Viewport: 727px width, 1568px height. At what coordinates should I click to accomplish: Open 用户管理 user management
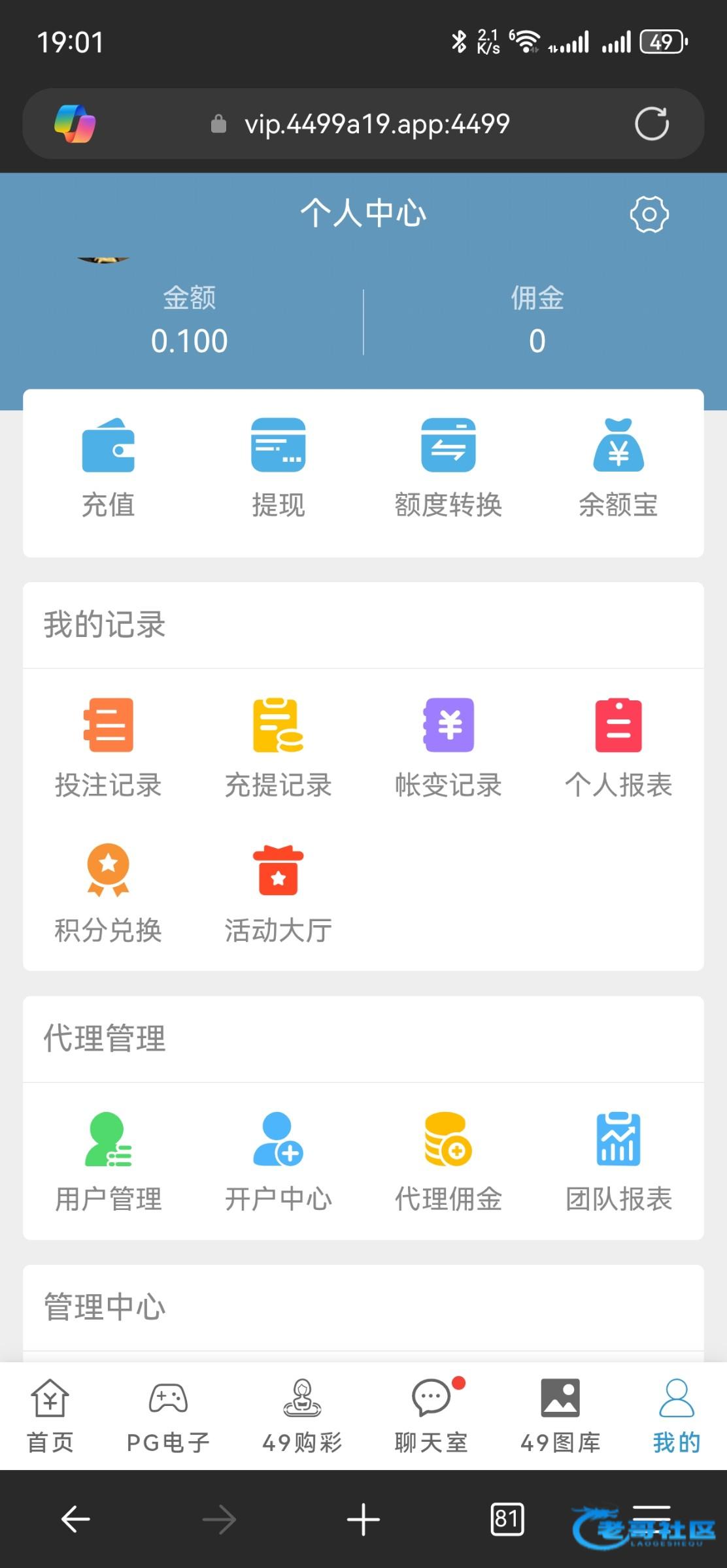coord(109,1162)
